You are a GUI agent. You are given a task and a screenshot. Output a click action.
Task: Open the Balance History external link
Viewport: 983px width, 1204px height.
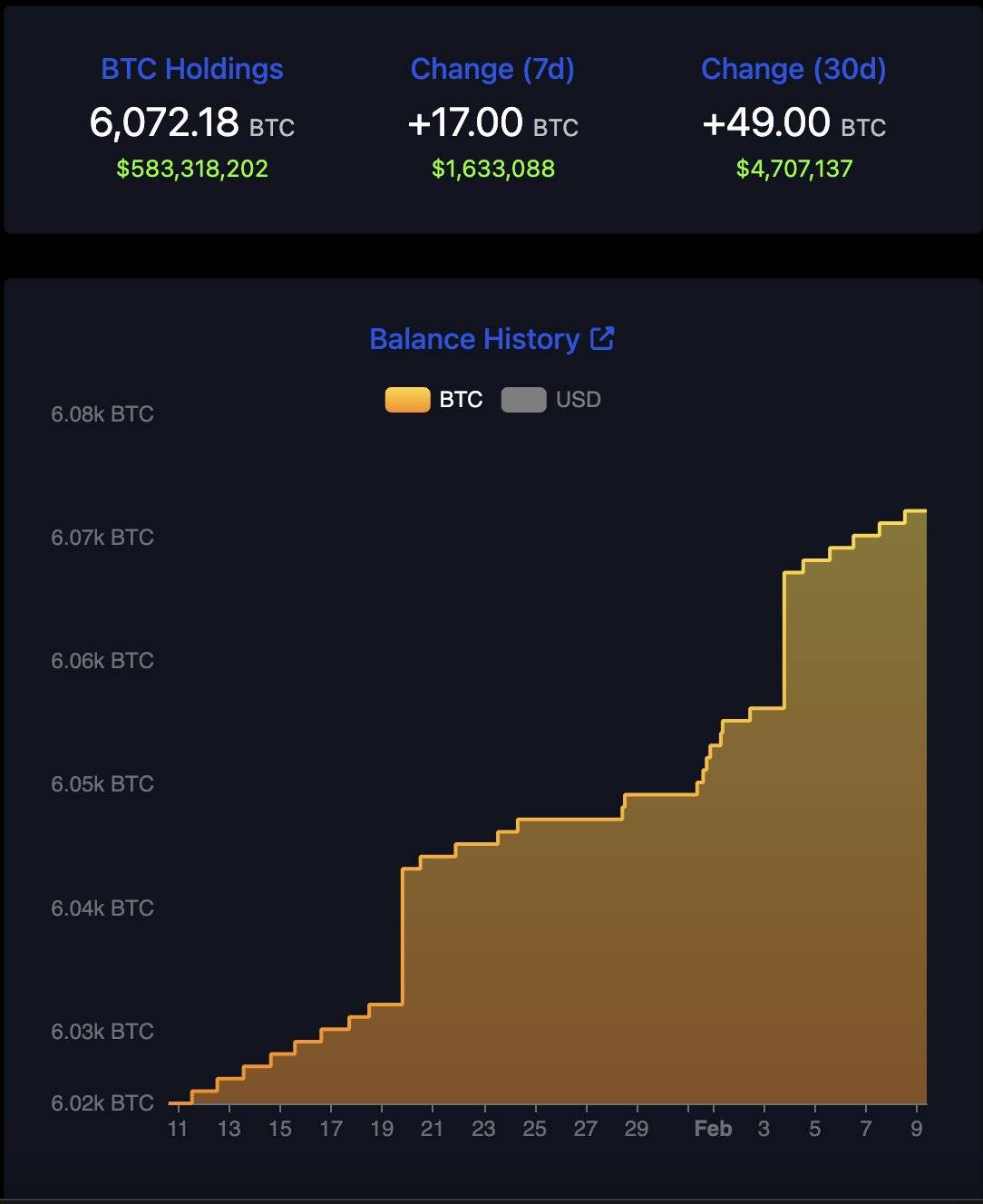[x=601, y=338]
